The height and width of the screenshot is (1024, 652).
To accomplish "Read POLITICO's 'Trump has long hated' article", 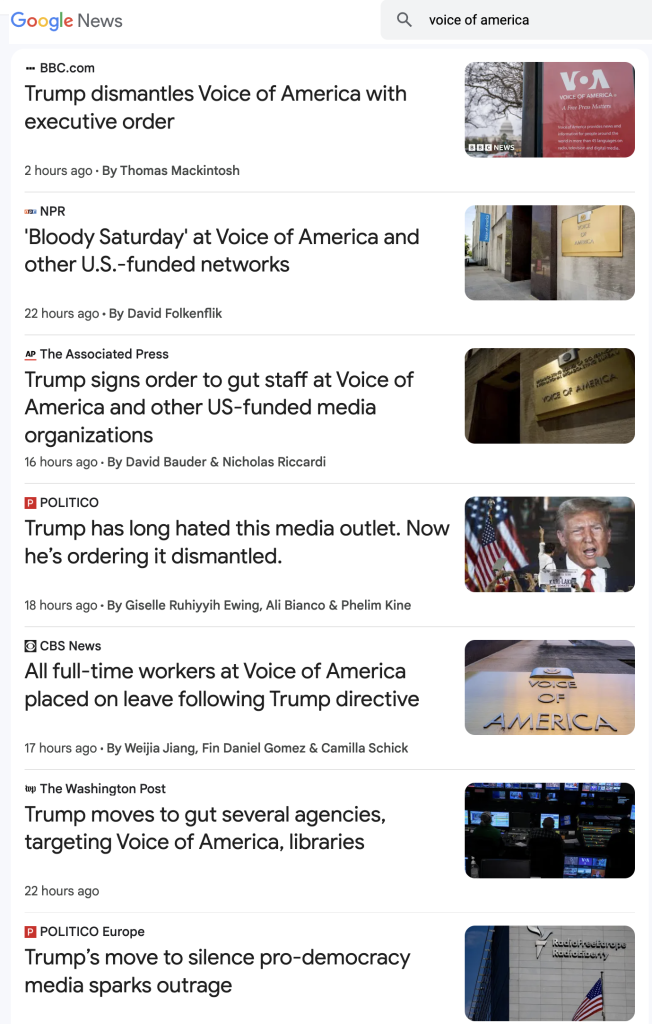I will [236, 542].
